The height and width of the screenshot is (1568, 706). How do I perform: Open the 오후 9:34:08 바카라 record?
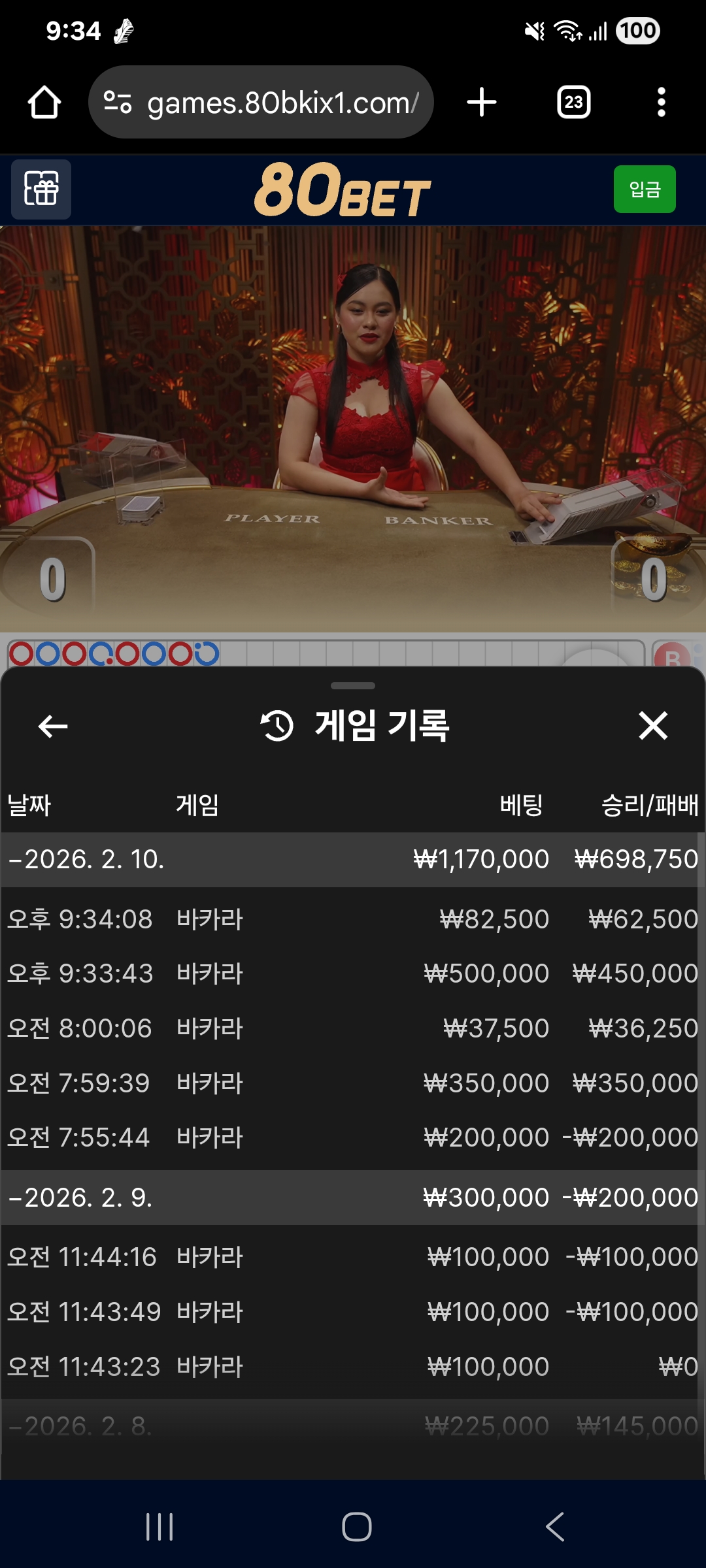[352, 919]
